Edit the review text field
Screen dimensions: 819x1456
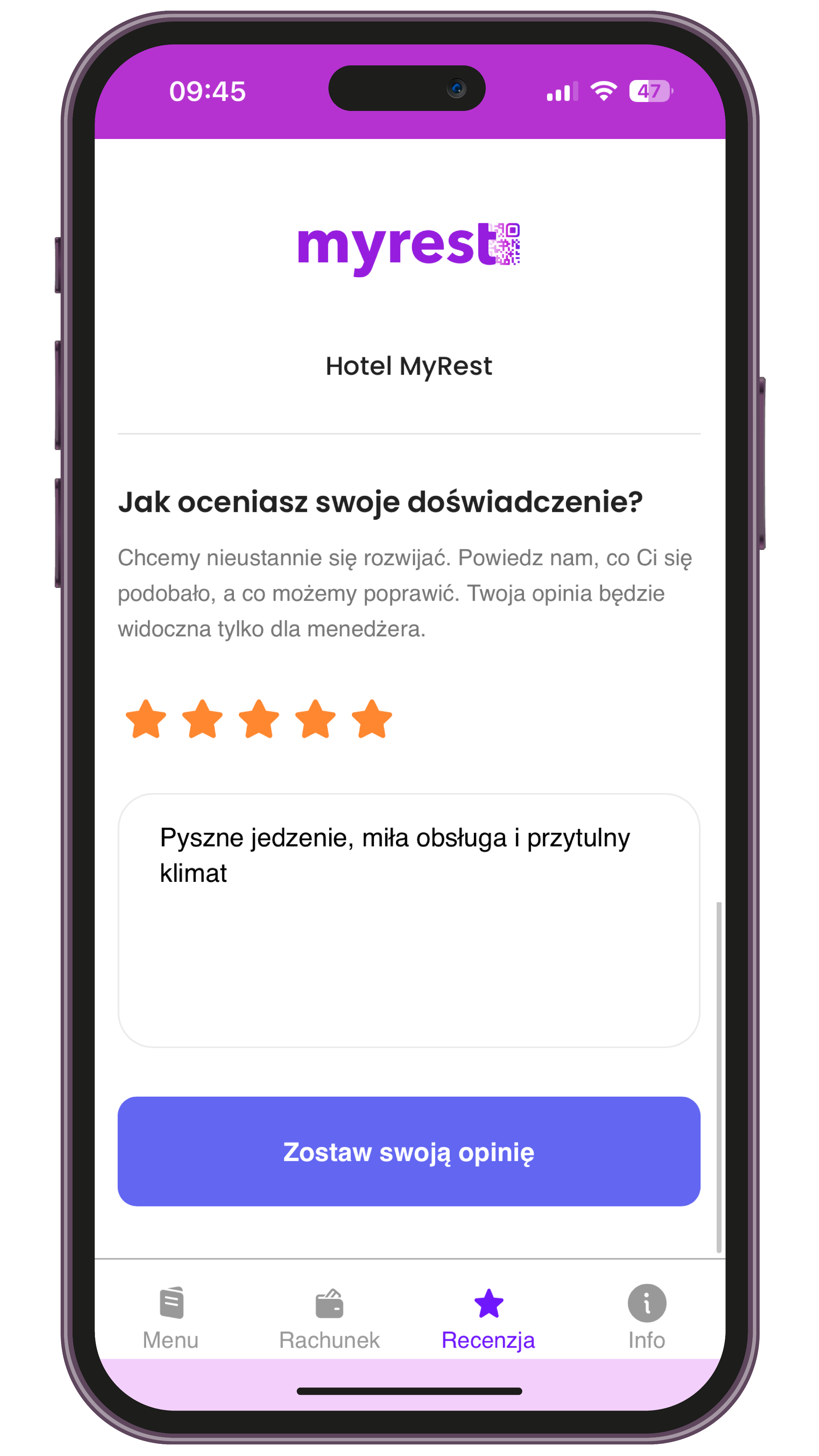409,920
